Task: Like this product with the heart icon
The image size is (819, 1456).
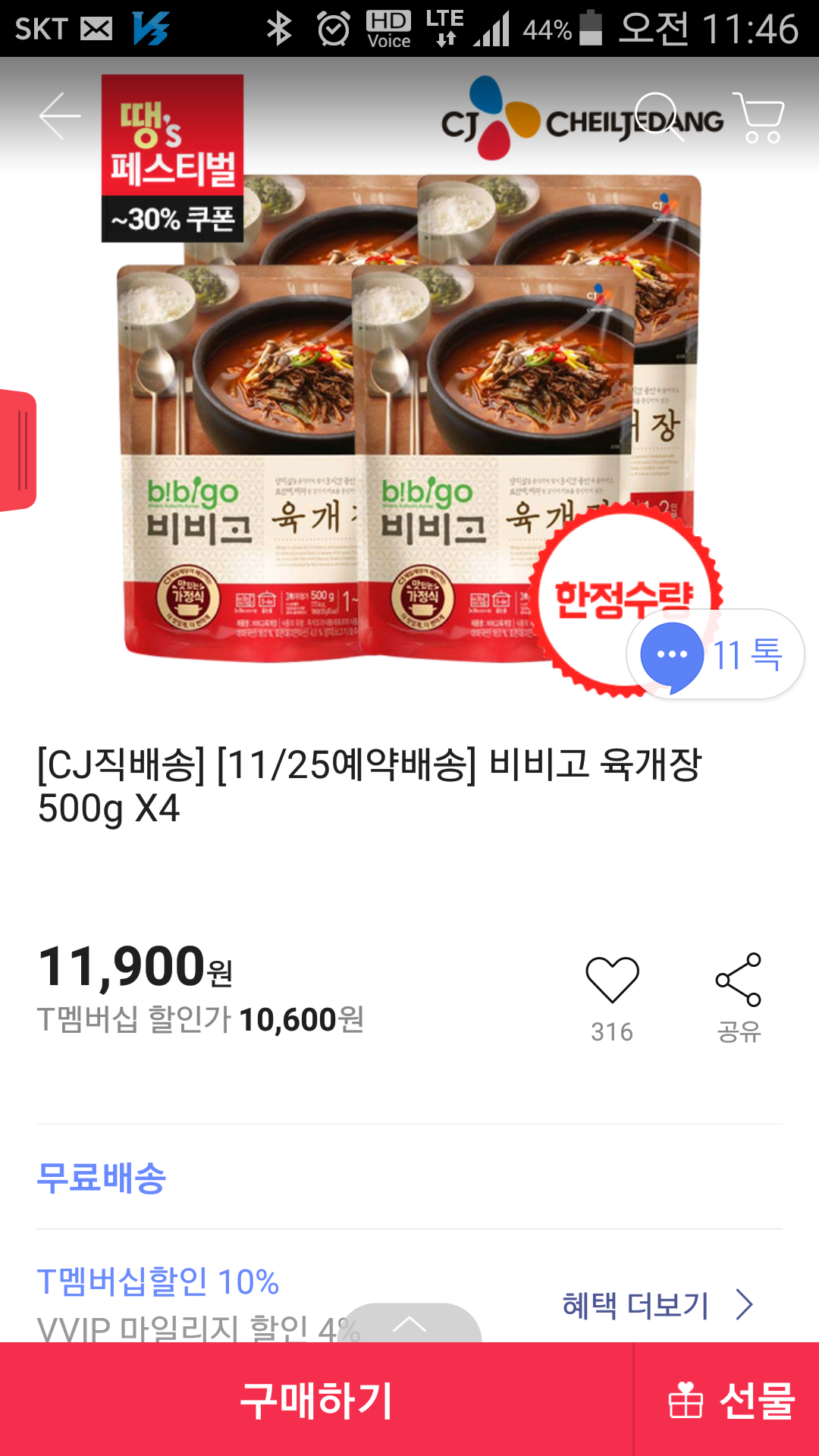Action: point(612,980)
